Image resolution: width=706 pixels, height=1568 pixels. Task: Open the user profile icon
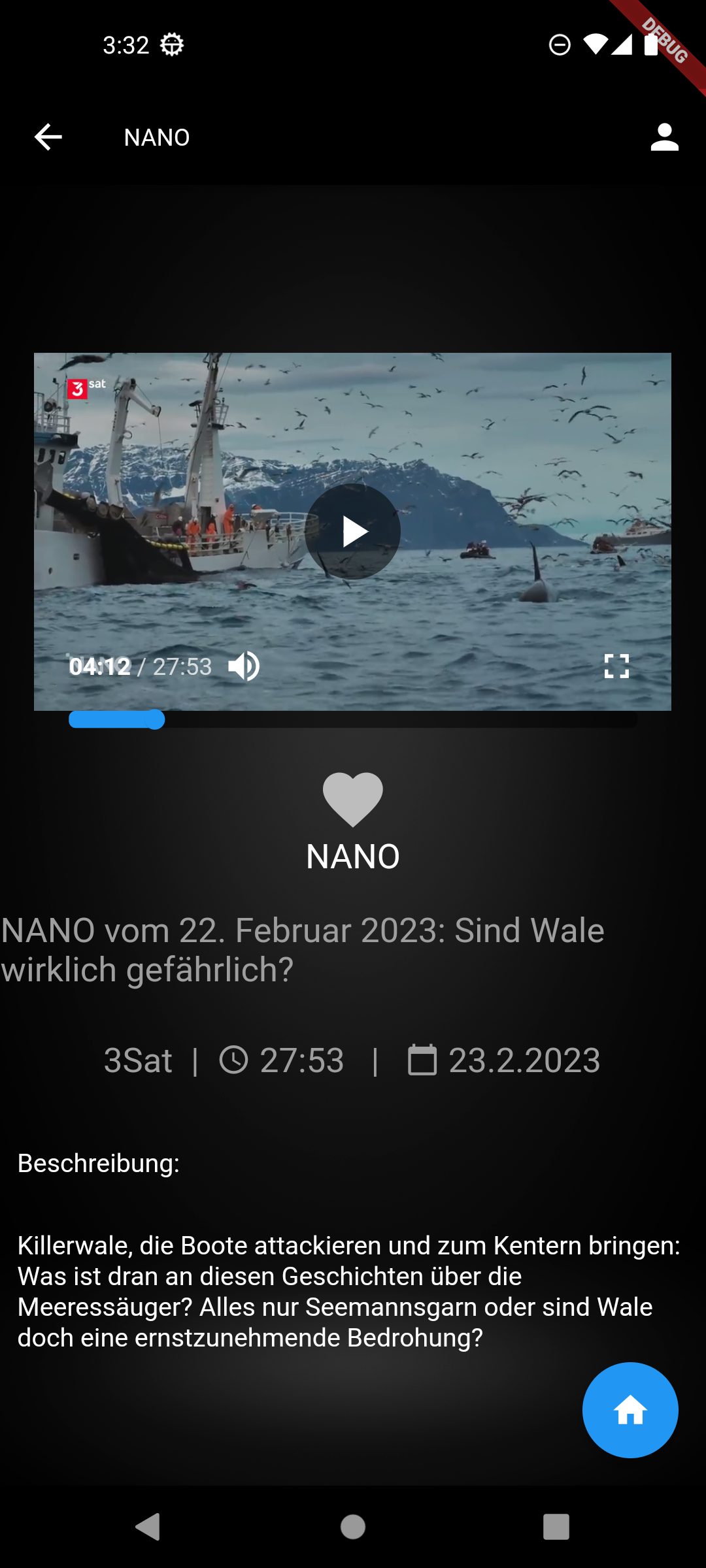coord(665,137)
